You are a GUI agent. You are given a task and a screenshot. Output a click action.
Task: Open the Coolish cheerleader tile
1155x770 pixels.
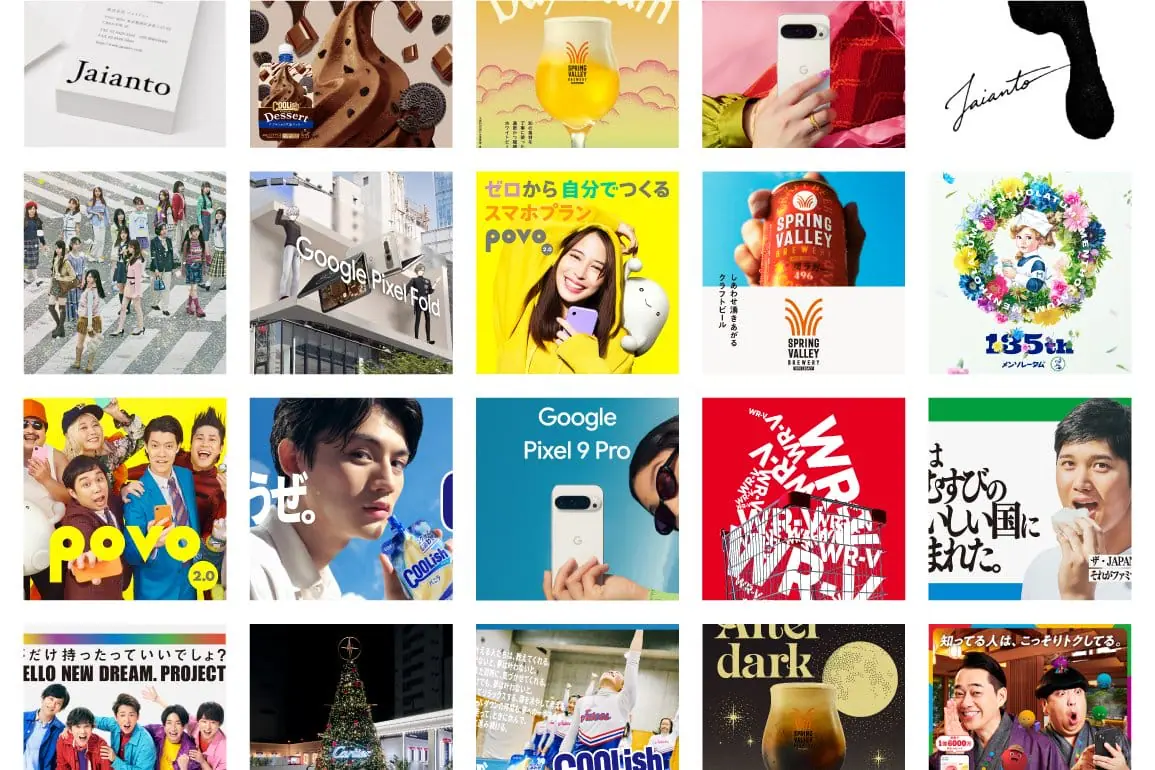pyautogui.click(x=577, y=697)
